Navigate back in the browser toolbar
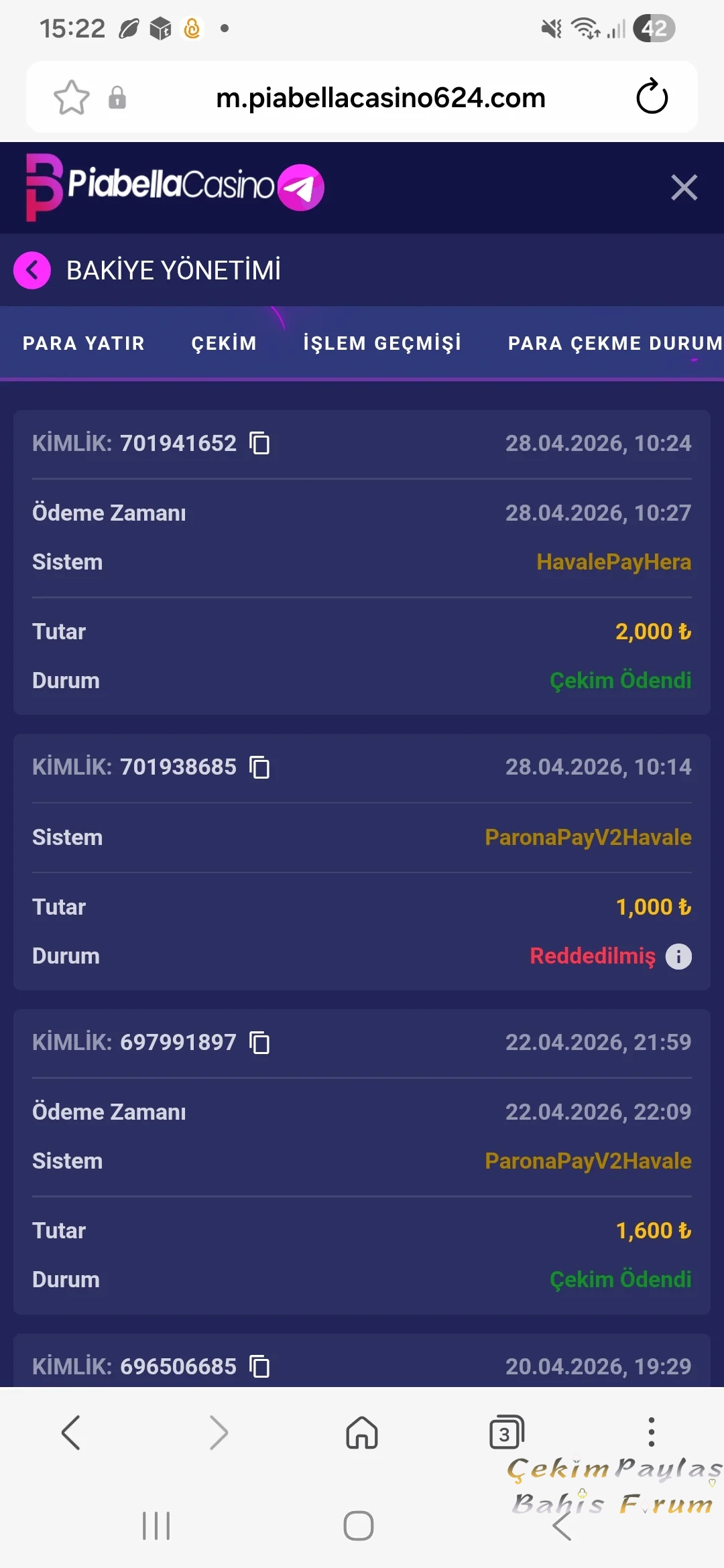Image resolution: width=724 pixels, height=1568 pixels. [71, 1433]
